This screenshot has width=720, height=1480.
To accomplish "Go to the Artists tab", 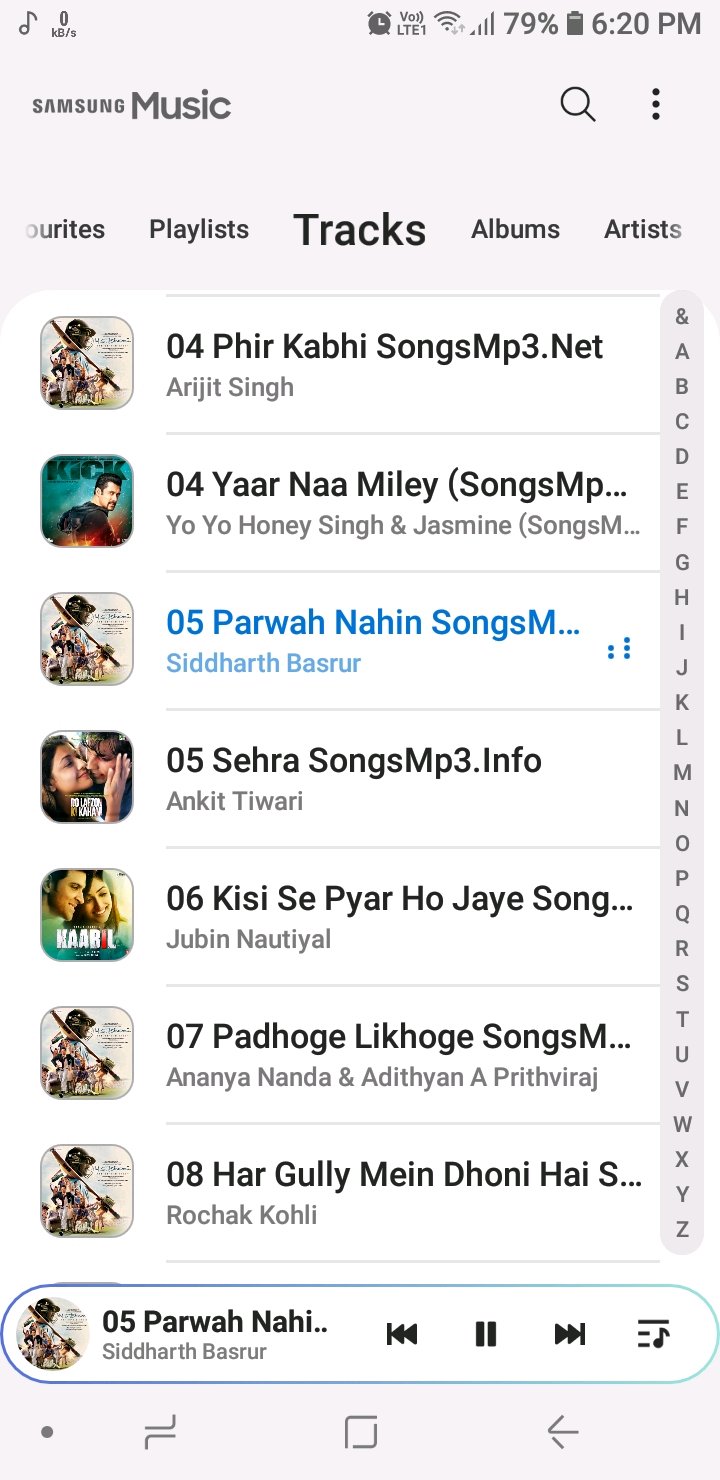I will point(642,229).
